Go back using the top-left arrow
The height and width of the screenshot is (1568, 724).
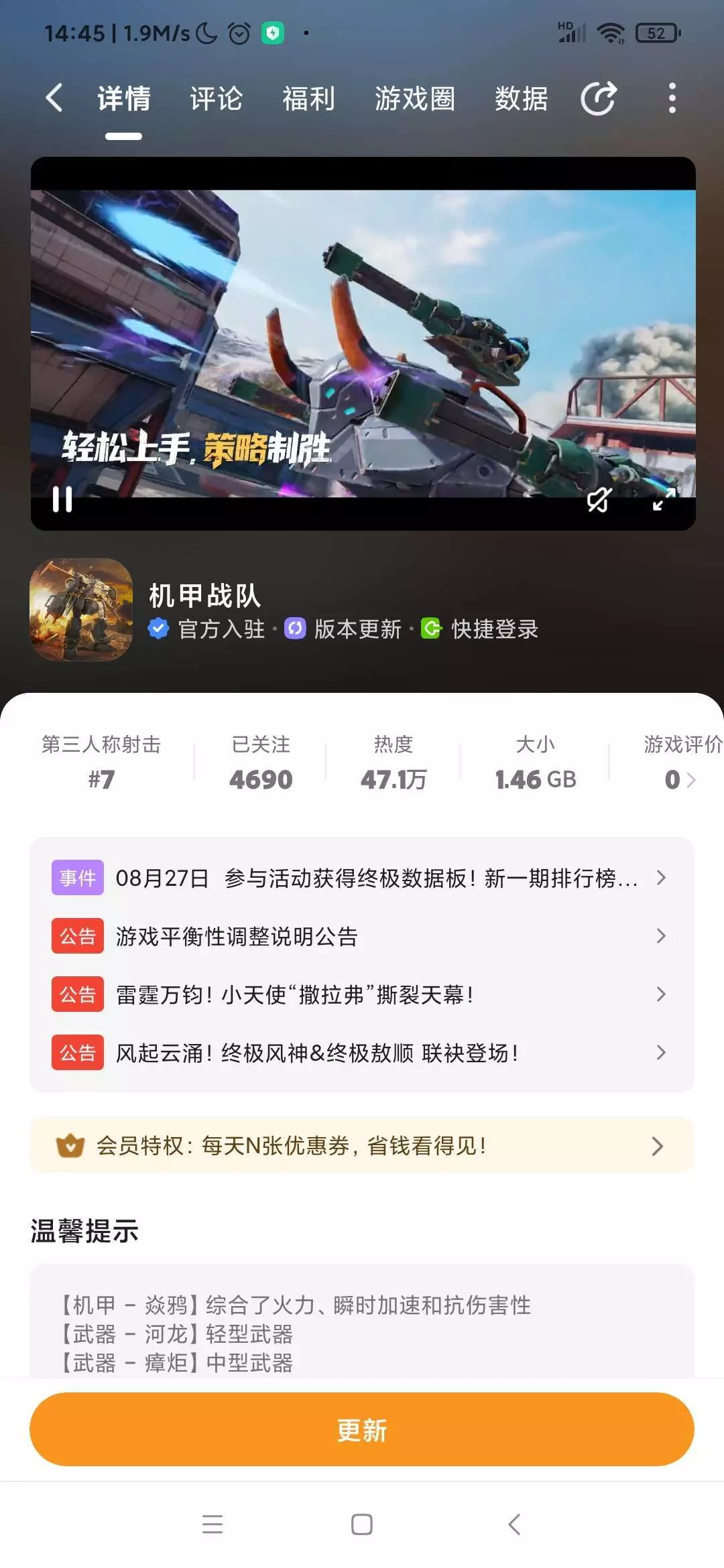coord(55,98)
